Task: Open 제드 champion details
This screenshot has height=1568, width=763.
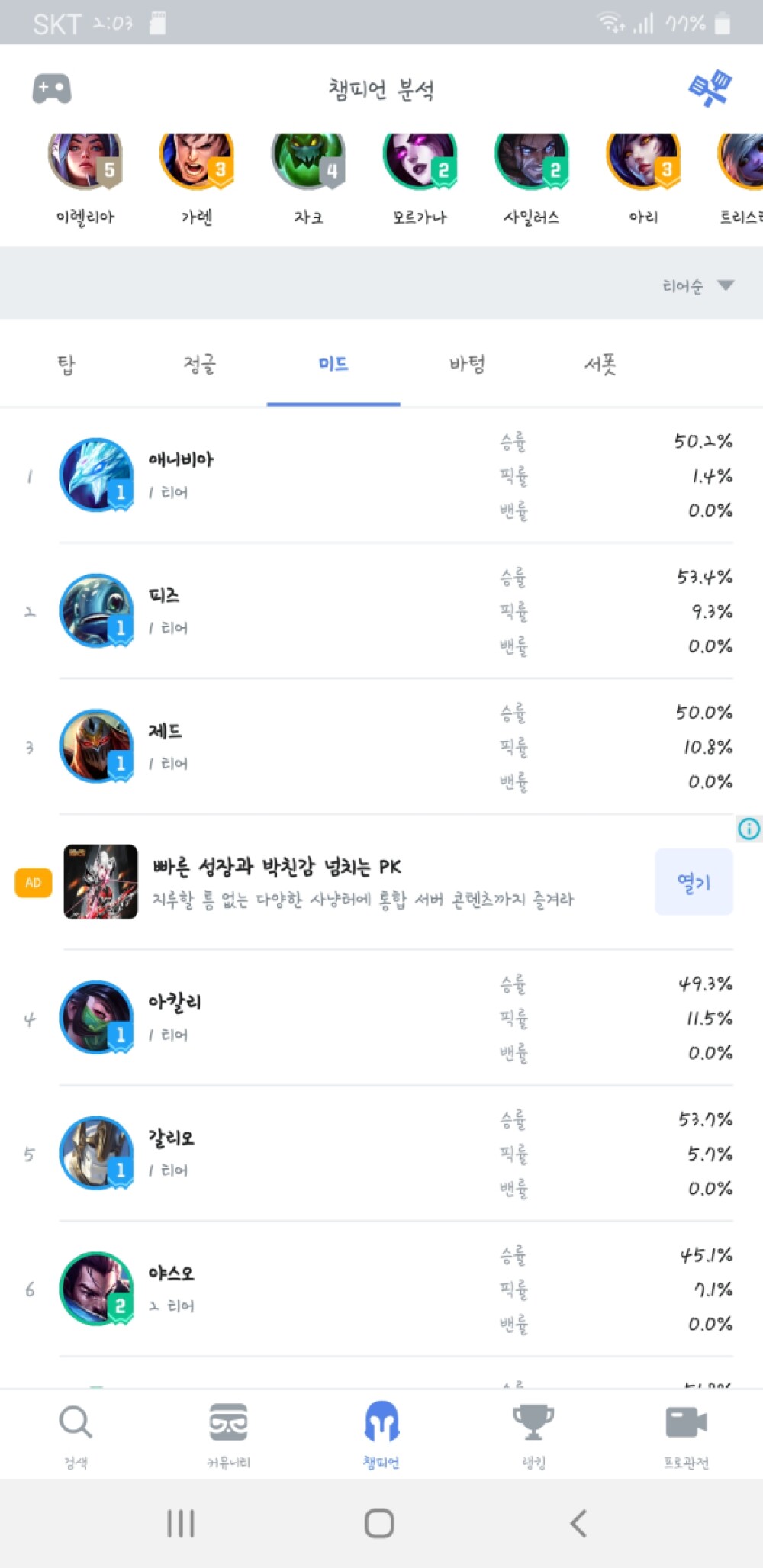Action: click(x=381, y=747)
